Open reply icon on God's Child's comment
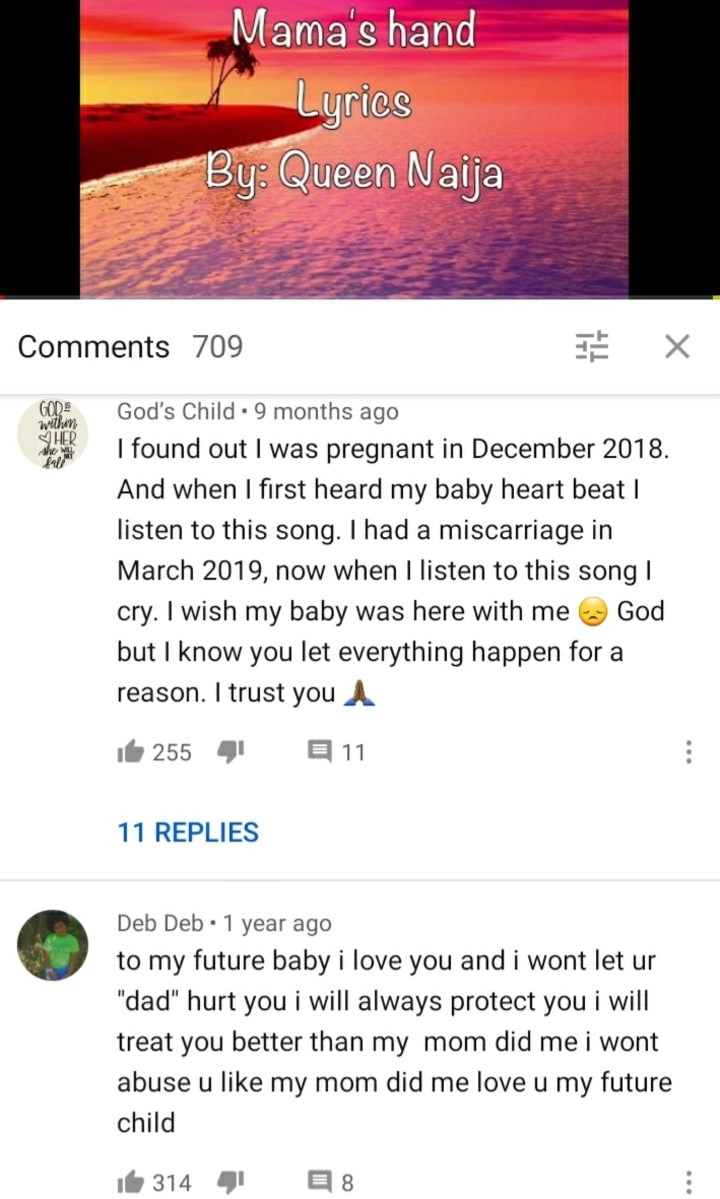 pos(319,753)
